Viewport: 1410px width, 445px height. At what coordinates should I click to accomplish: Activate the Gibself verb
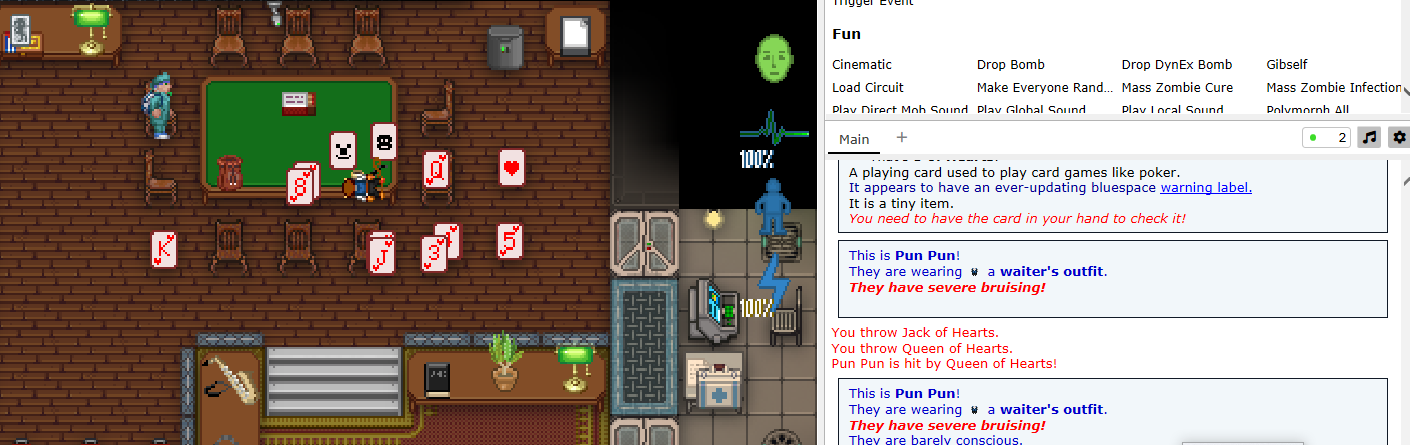[1286, 65]
